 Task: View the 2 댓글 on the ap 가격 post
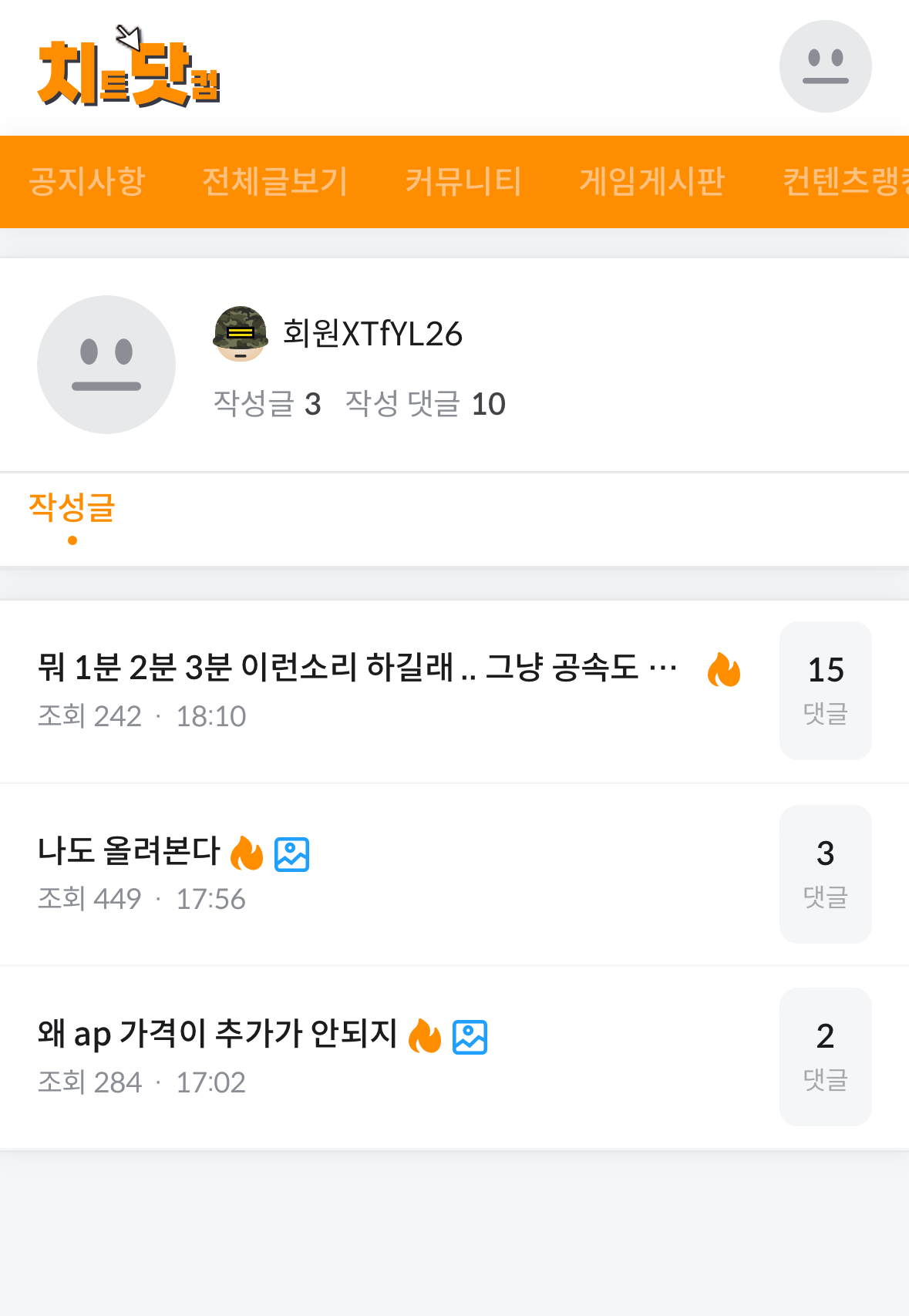(825, 1056)
